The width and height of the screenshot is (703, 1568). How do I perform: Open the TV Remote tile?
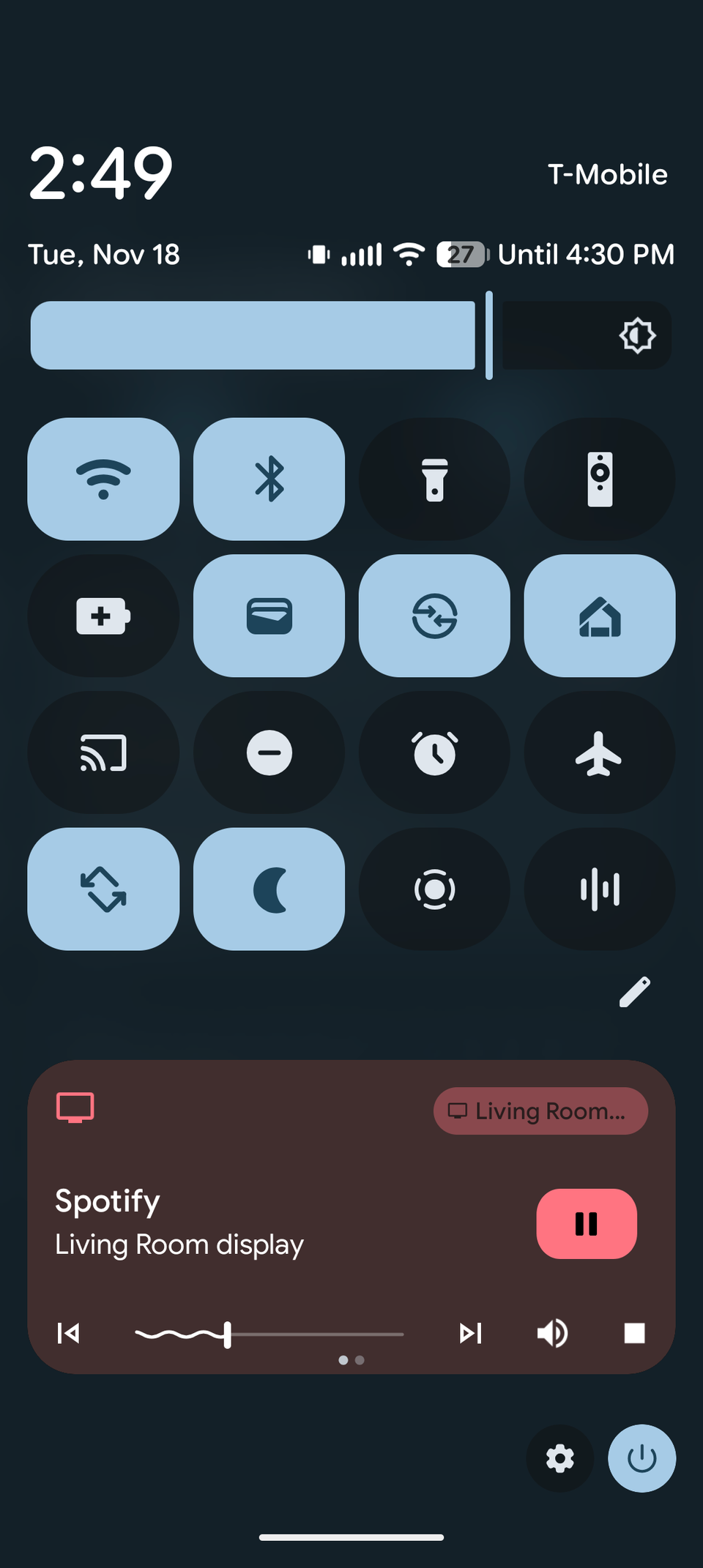(x=599, y=479)
